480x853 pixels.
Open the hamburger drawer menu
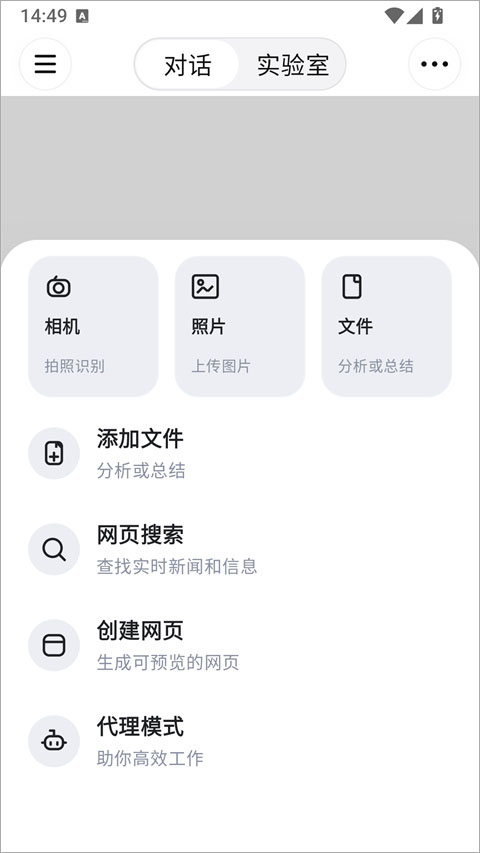[x=45, y=64]
